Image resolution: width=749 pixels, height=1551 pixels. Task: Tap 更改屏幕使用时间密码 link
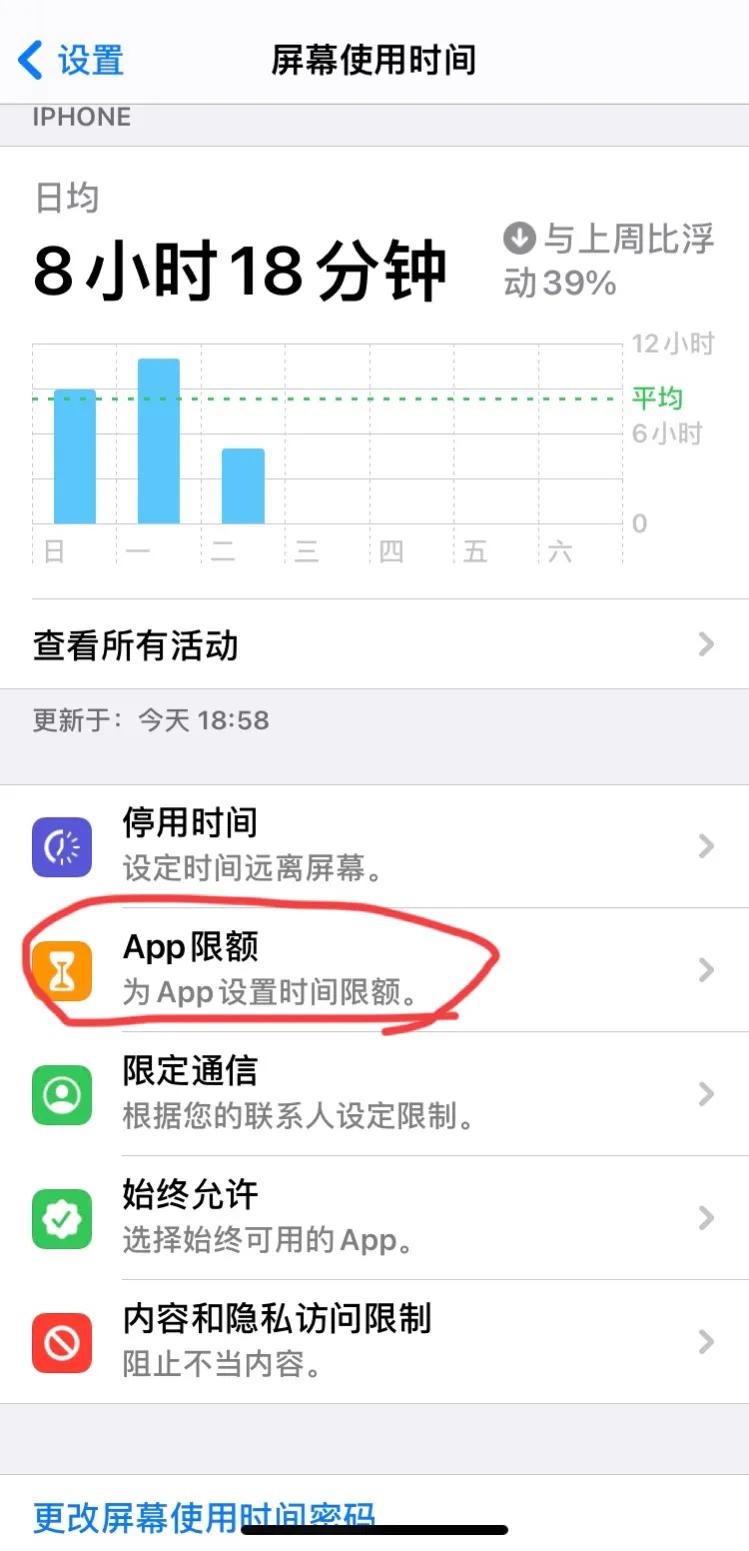point(204,1518)
